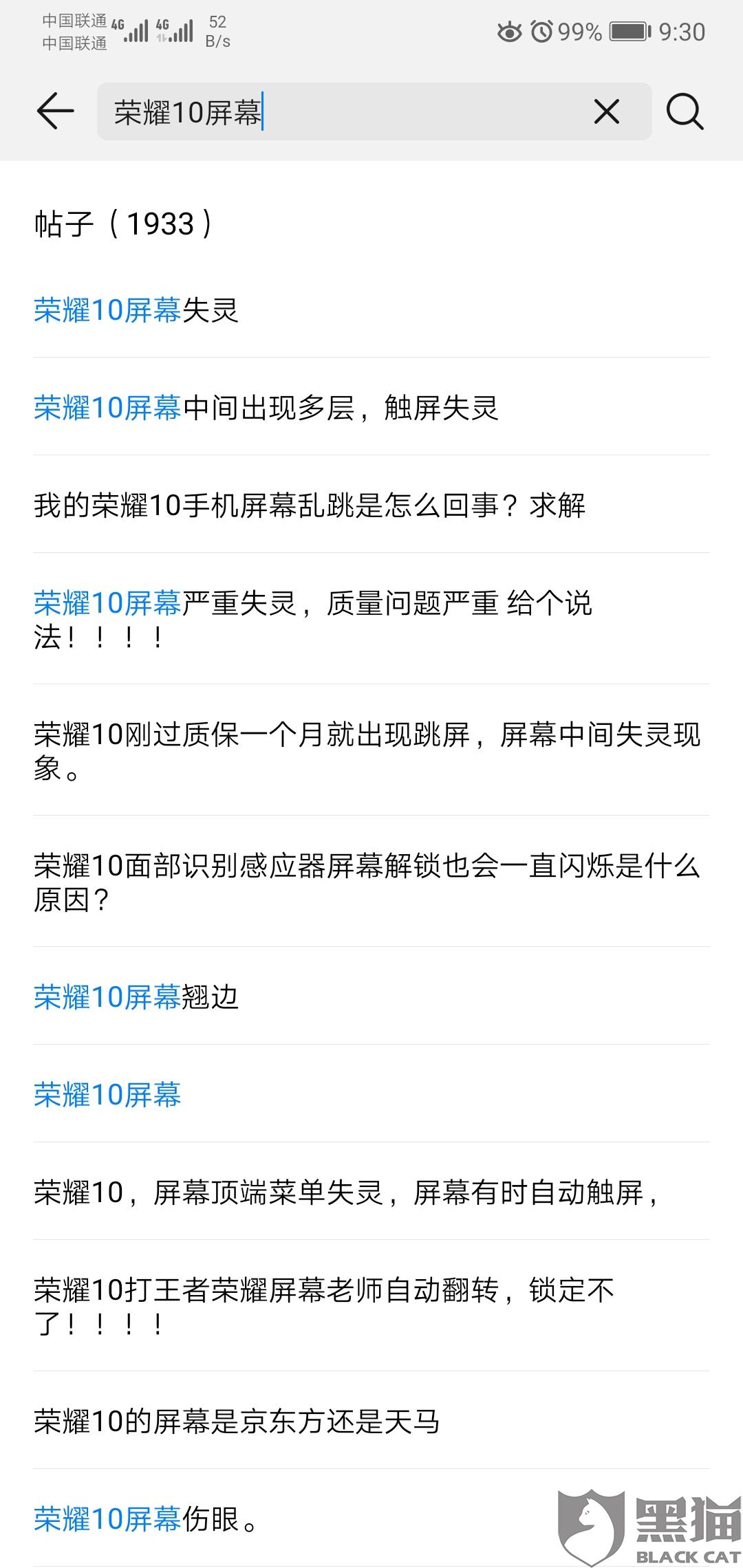Screen dimensions: 743x1568
Task: Open post 荣耀10打王者荣耀屏幕老师自动翻转
Action: pos(371,1307)
